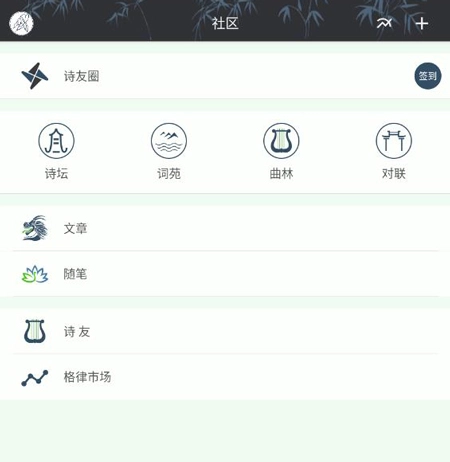Open the 文章 row

click(225, 228)
